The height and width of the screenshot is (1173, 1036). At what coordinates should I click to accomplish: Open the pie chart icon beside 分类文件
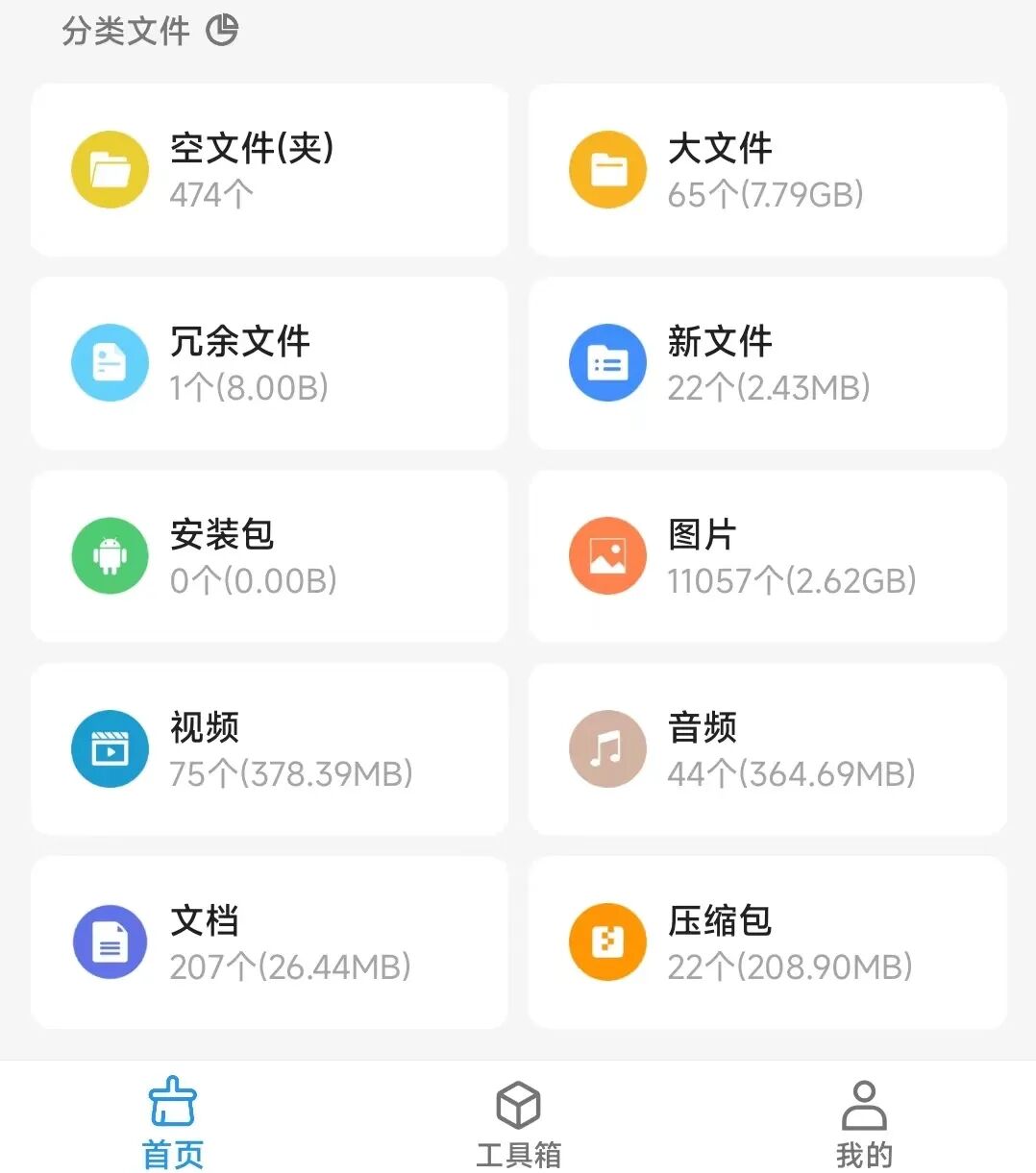pos(222,30)
